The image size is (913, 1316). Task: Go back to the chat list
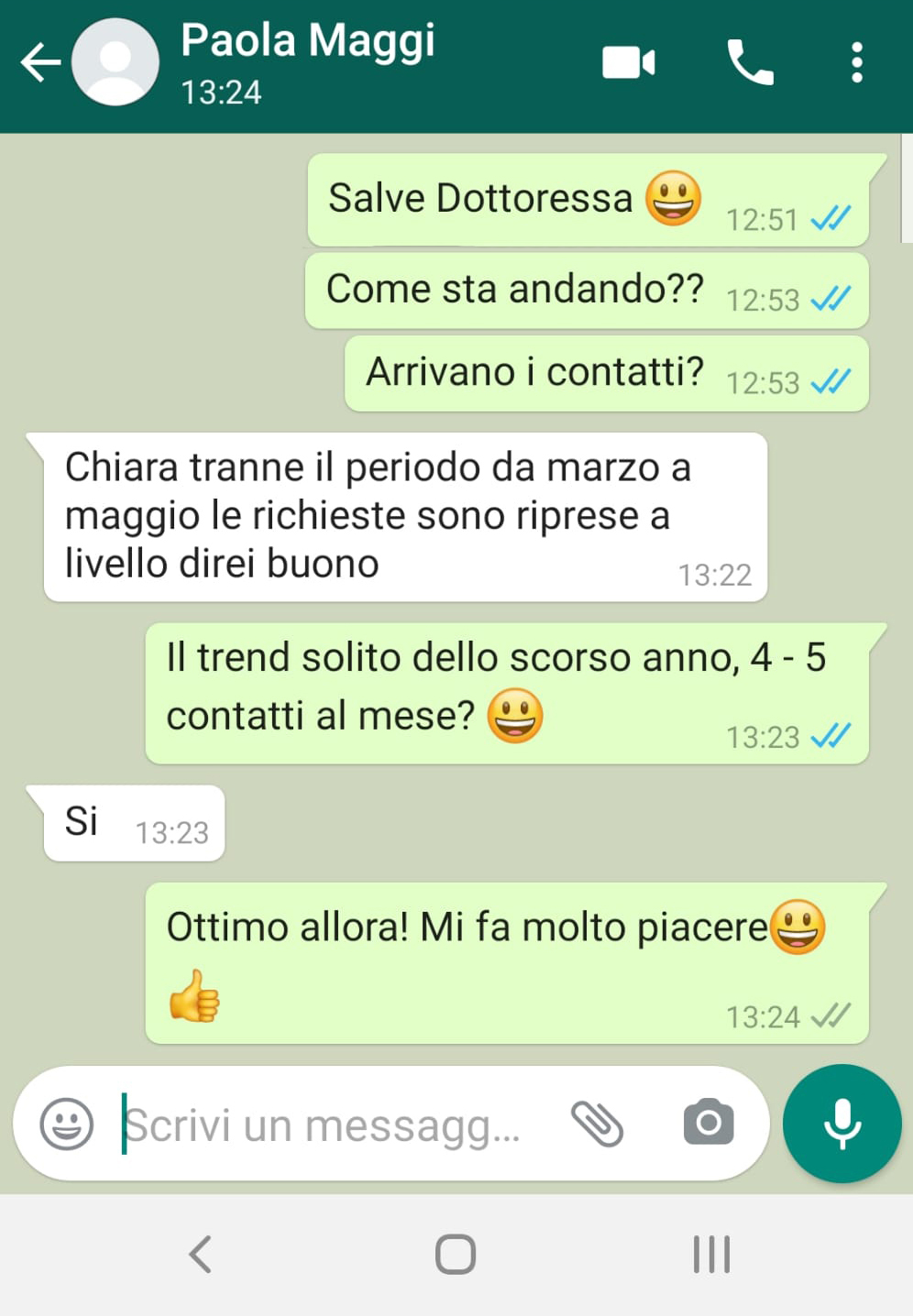point(40,63)
